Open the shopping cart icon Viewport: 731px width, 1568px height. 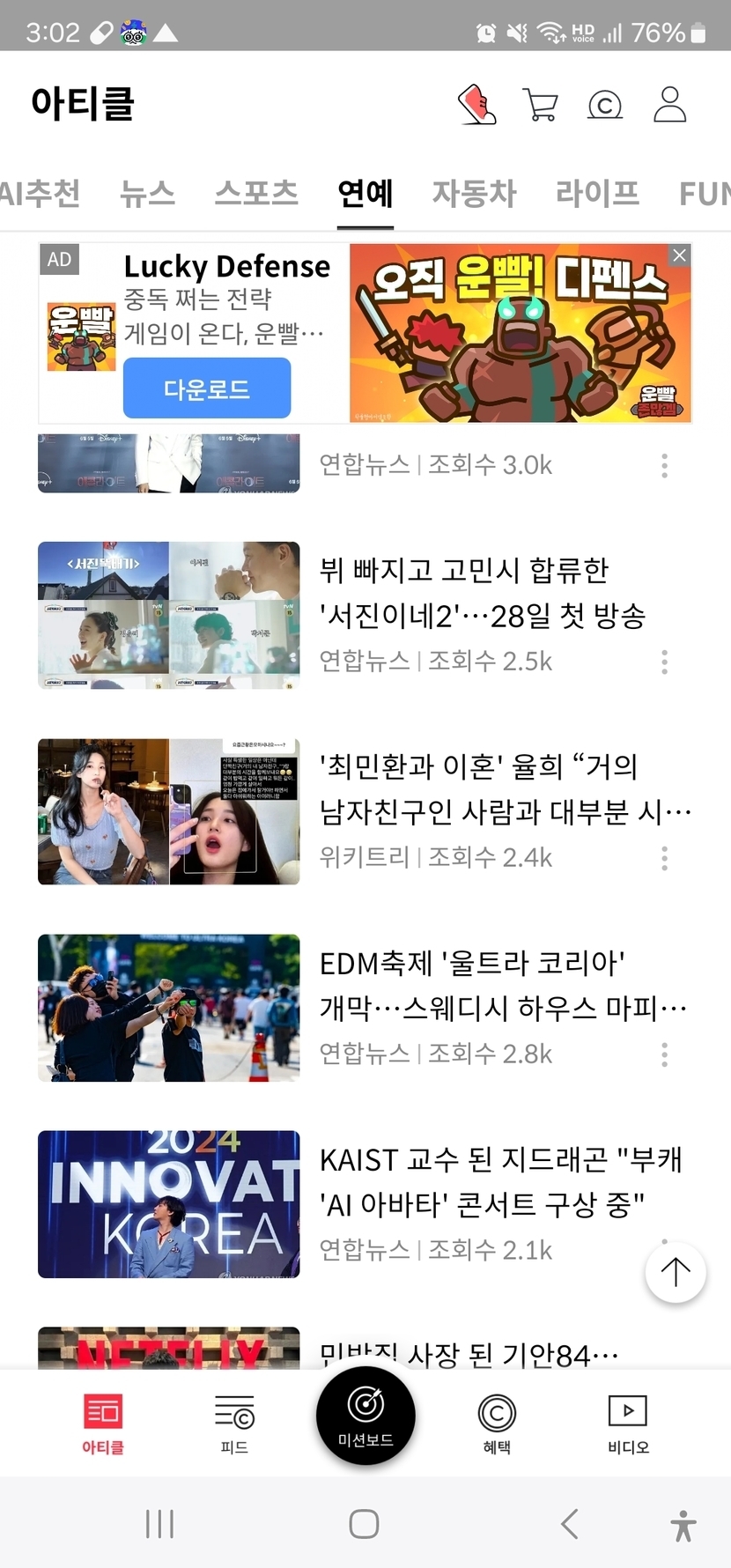click(x=540, y=105)
